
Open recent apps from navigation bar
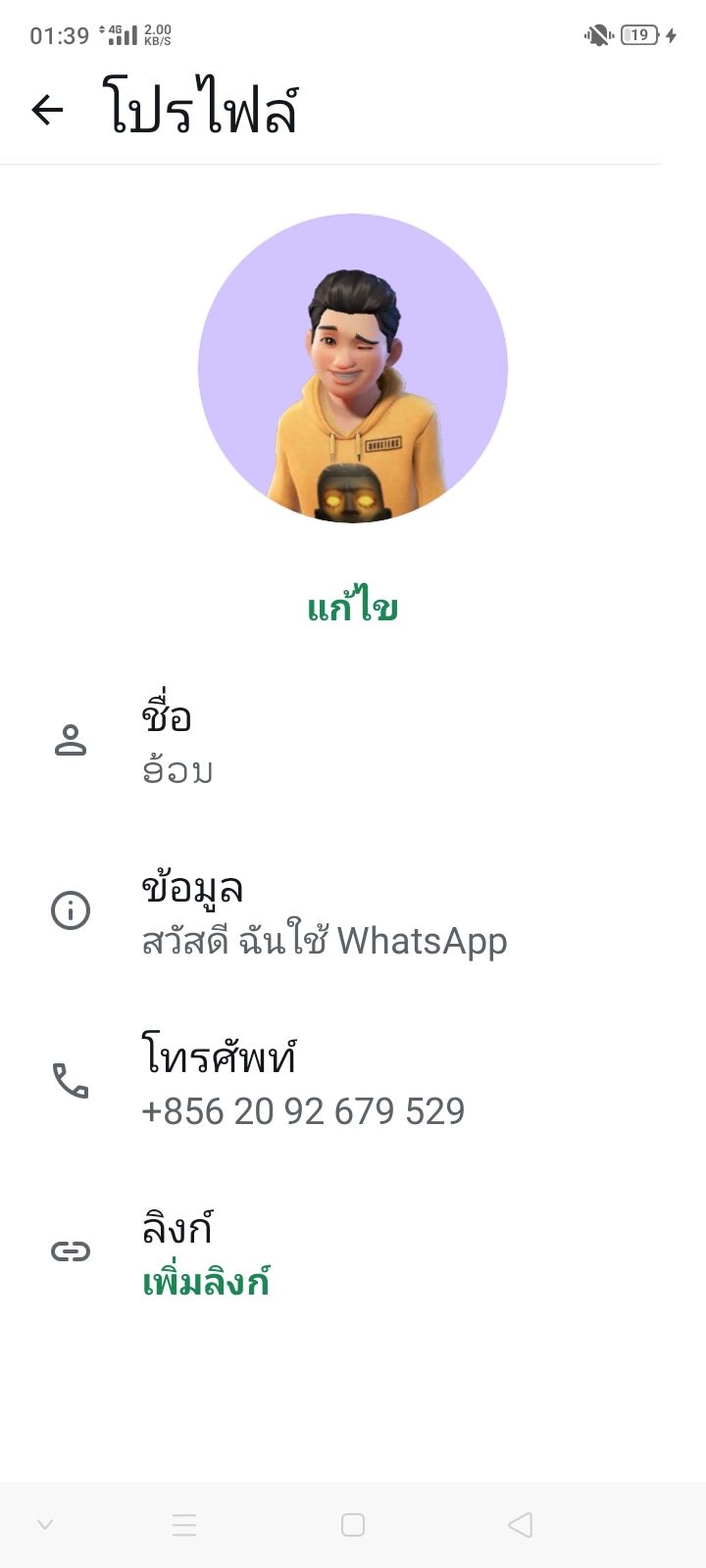(184, 1525)
